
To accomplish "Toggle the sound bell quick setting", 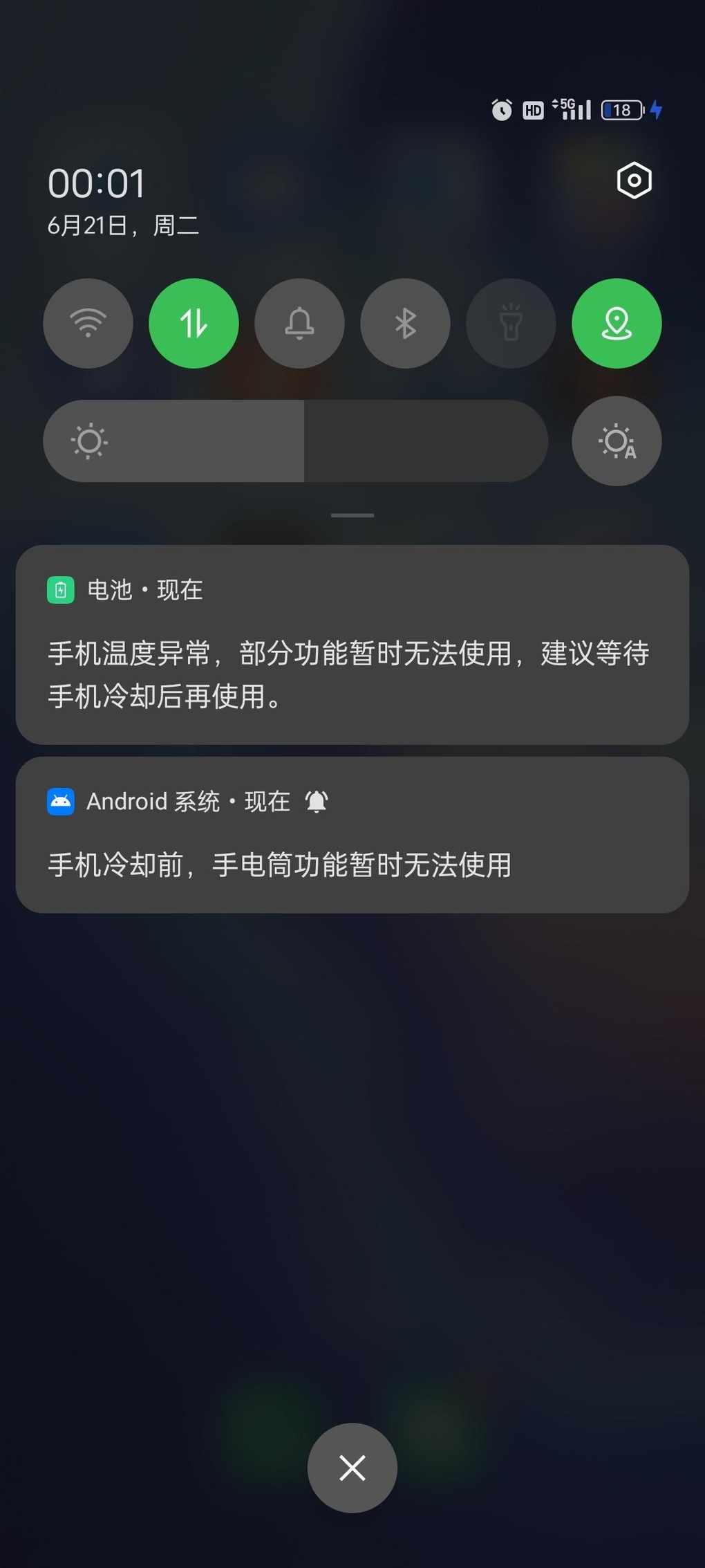I will 299,323.
